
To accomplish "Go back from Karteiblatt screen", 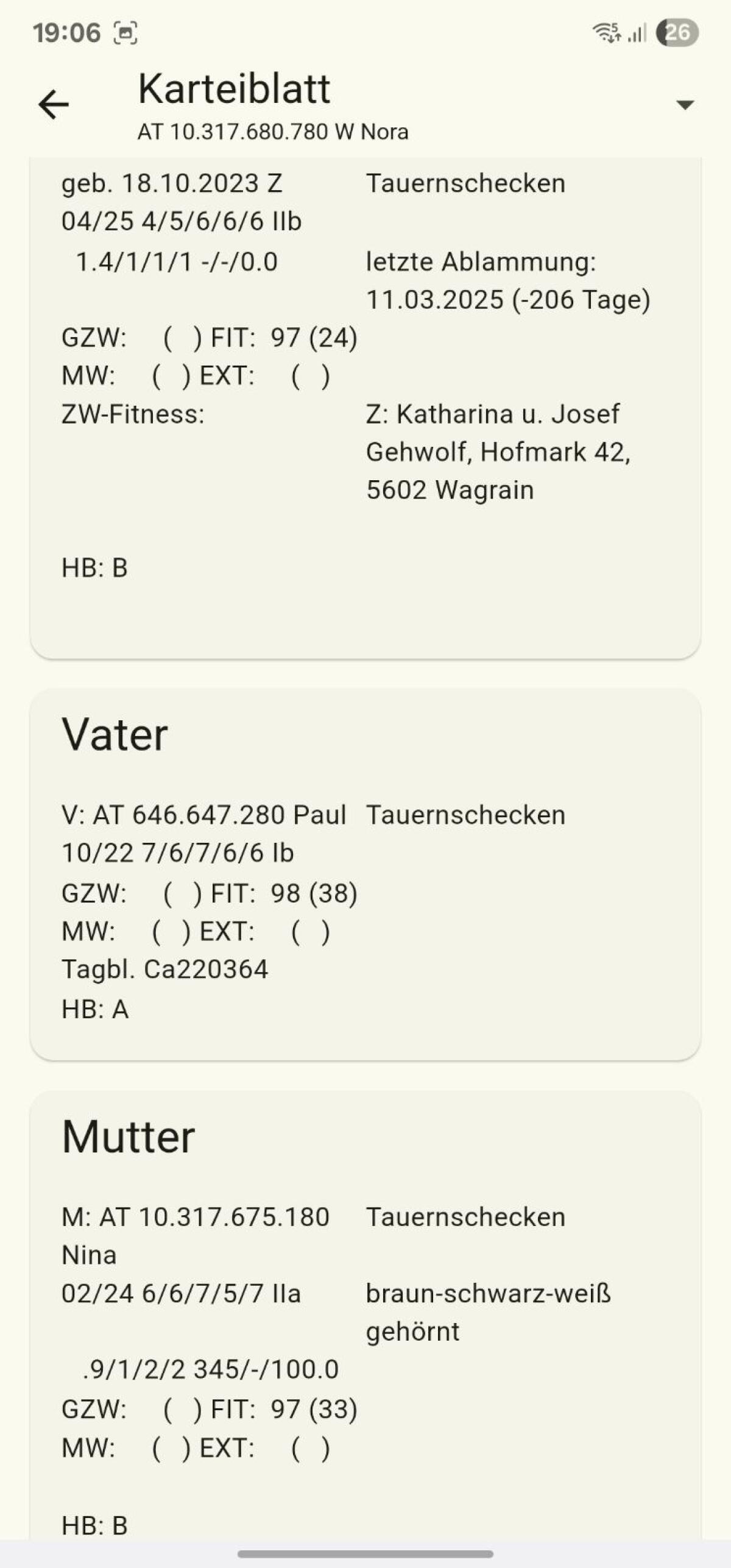I will click(54, 104).
